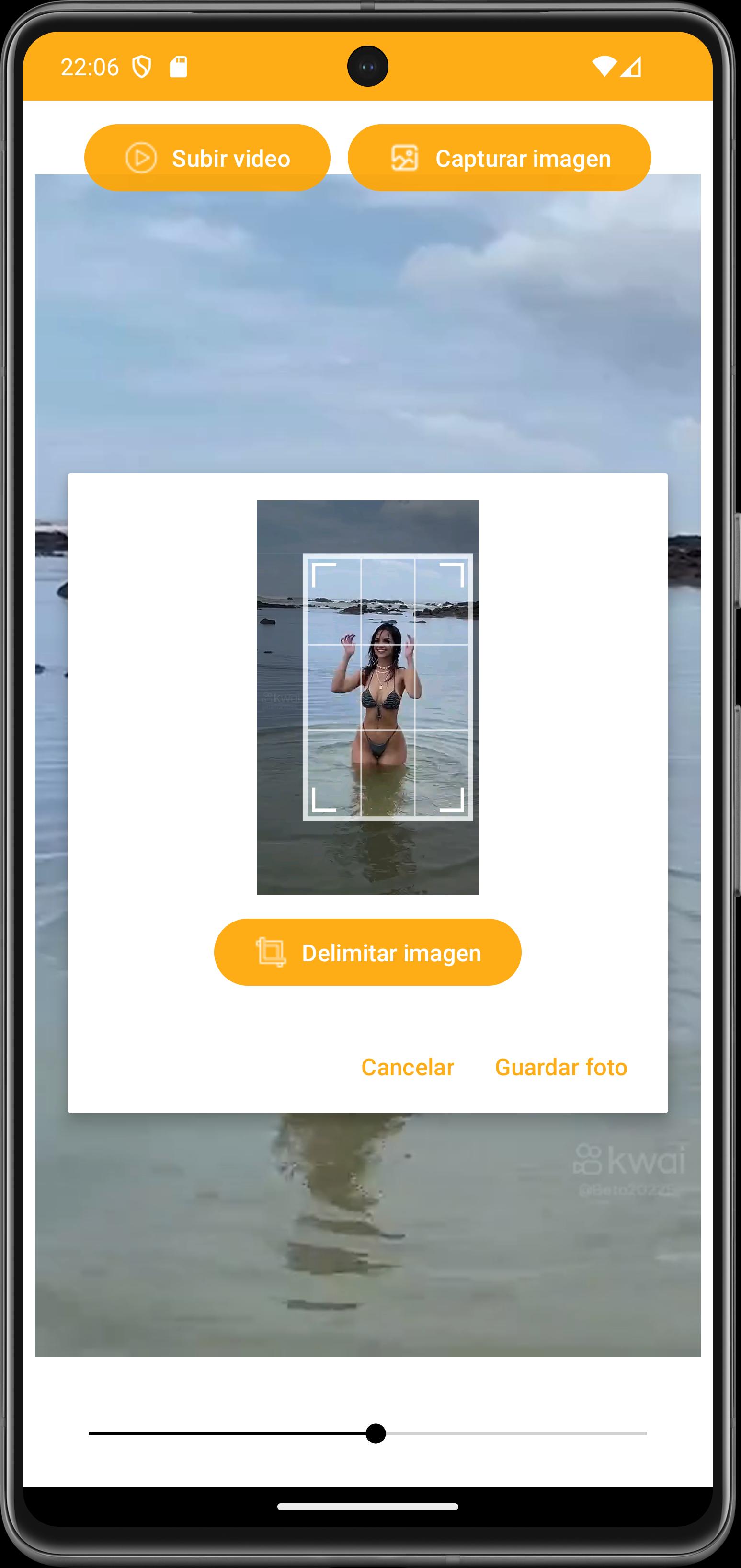The image size is (741, 1568).
Task: Cancel the crop dialog
Action: click(x=408, y=1067)
